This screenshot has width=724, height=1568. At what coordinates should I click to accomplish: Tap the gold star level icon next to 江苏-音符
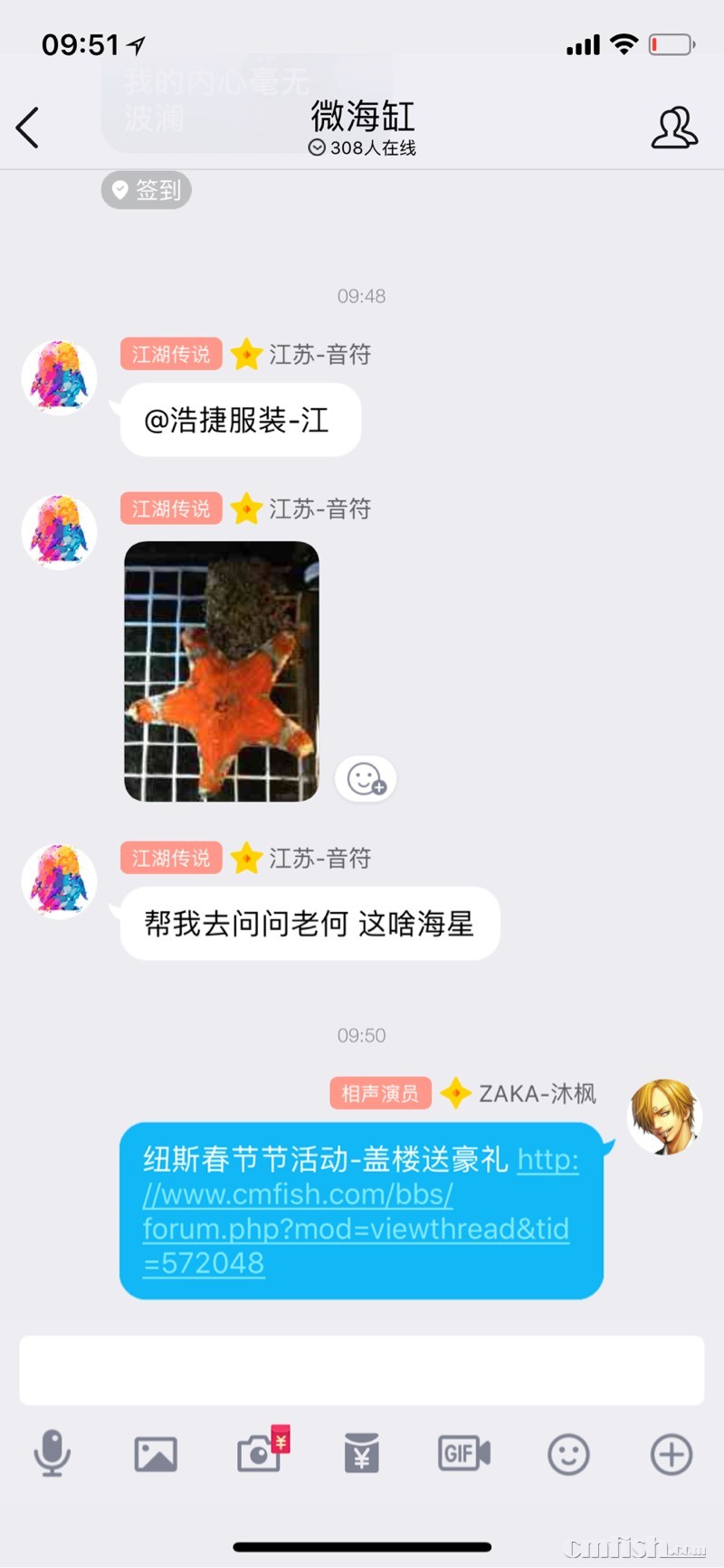click(246, 355)
